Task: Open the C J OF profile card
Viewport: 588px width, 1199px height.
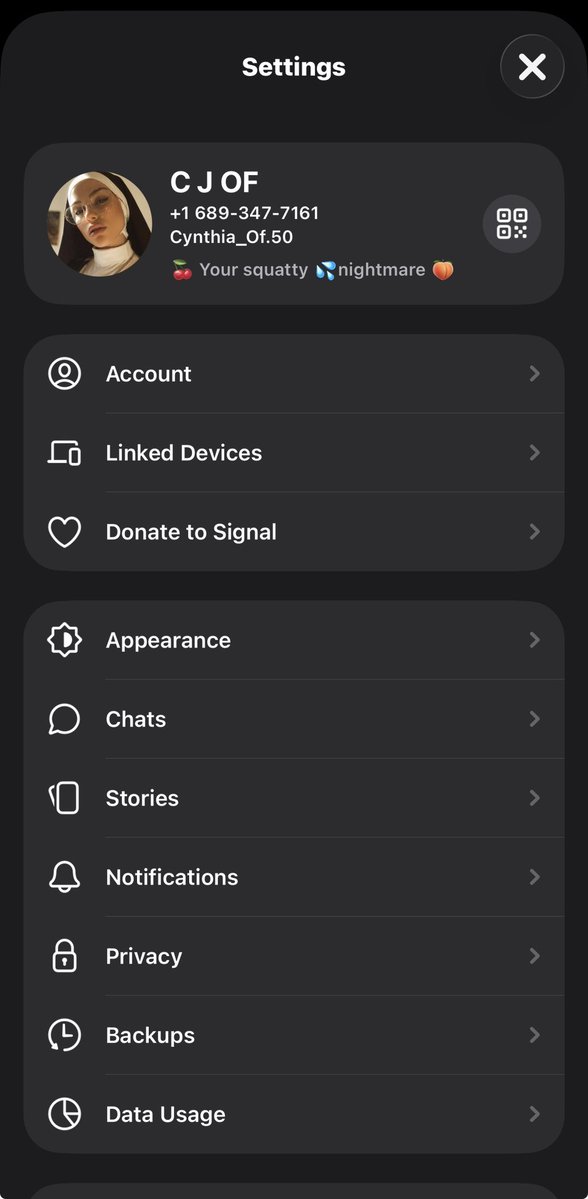Action: [x=294, y=224]
